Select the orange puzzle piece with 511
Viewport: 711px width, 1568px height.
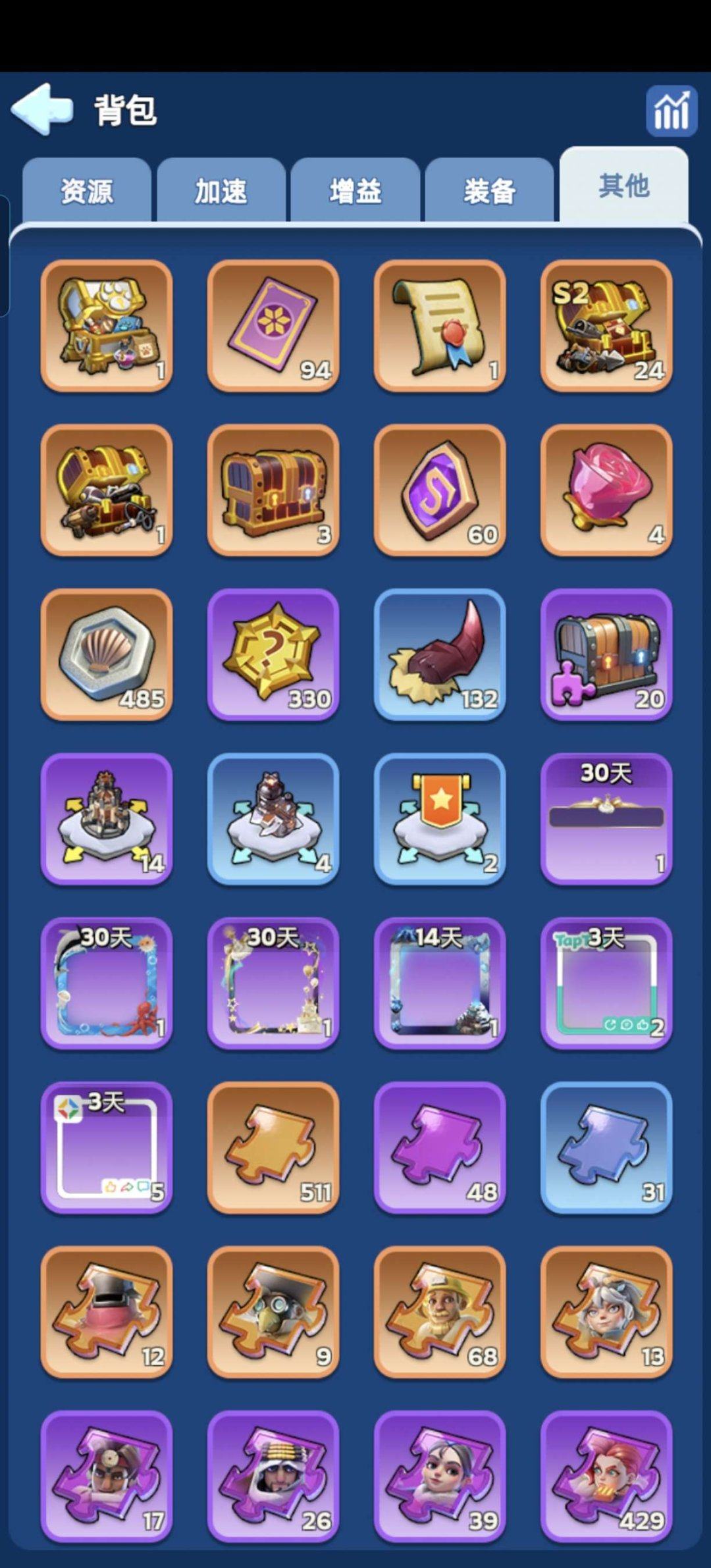pyautogui.click(x=273, y=1147)
